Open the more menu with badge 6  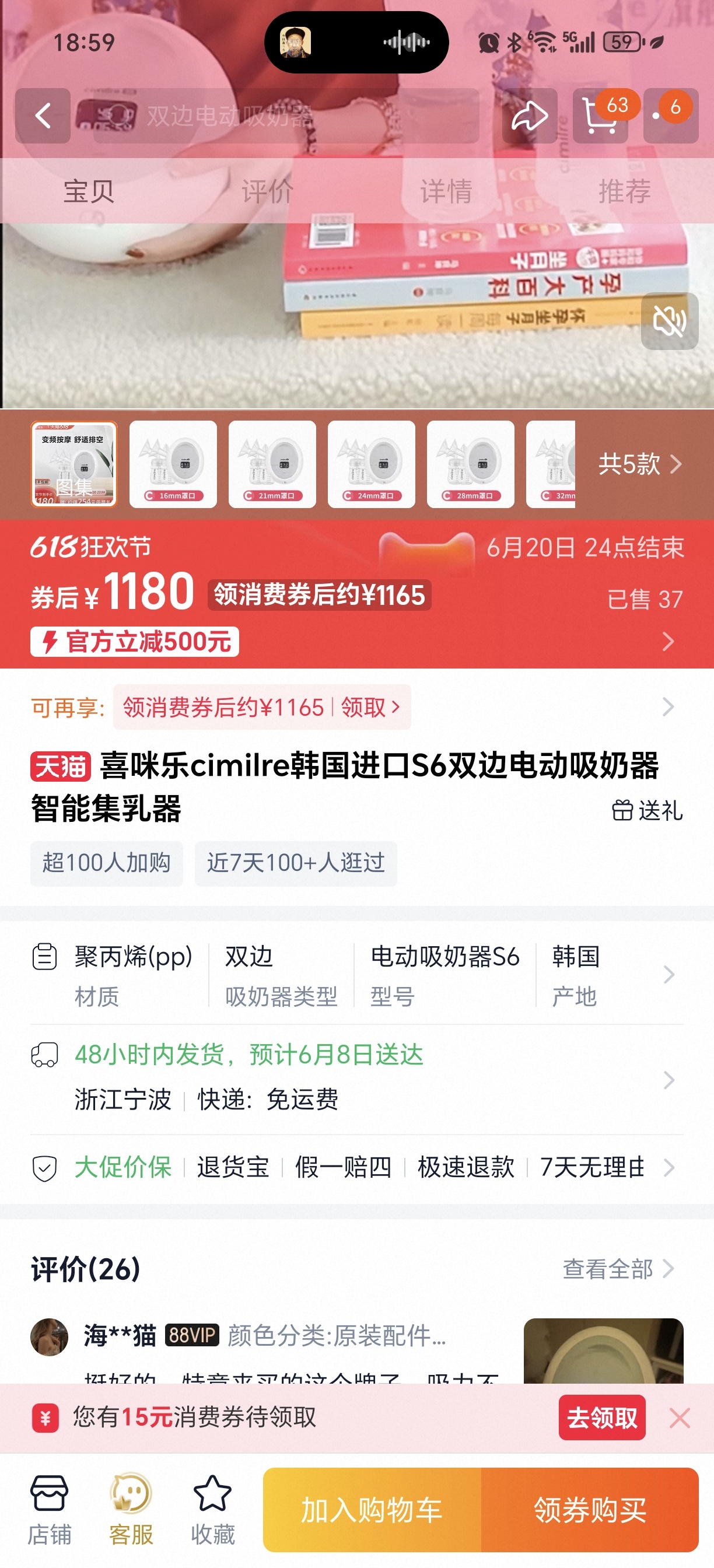pos(670,116)
